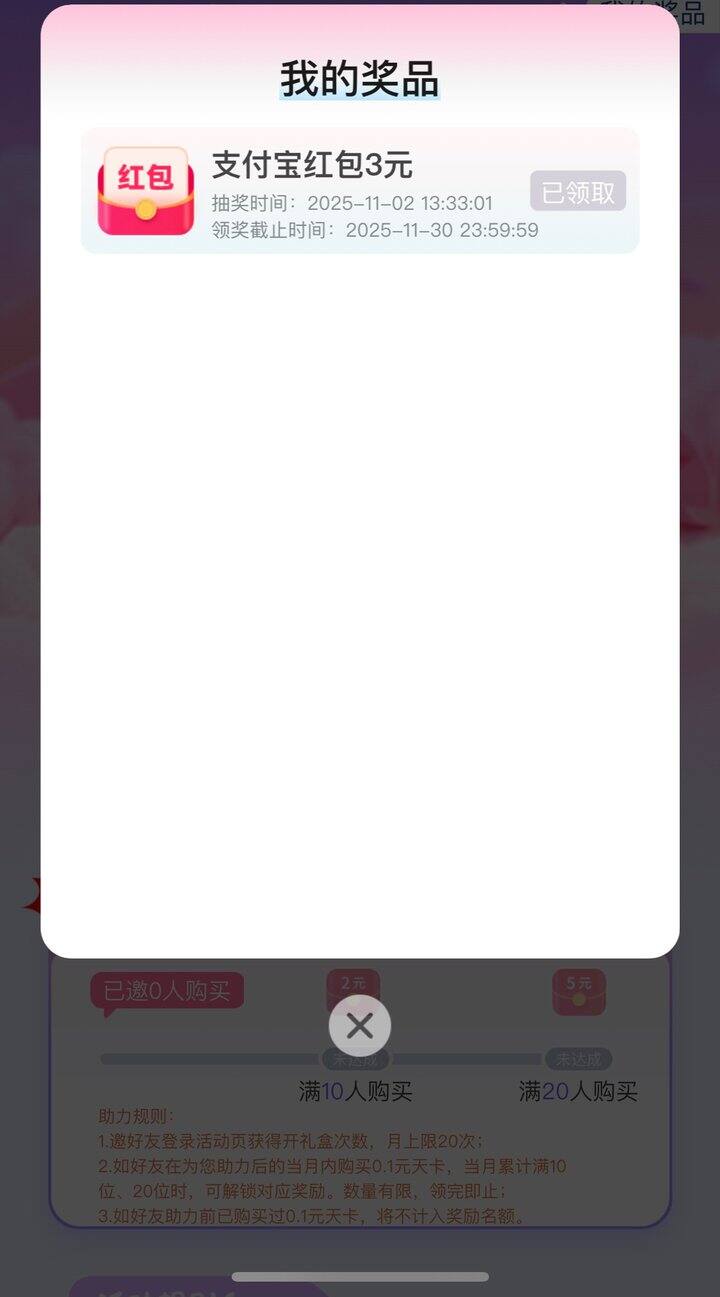Open the 支付宝红包3元 prize card
The height and width of the screenshot is (1297, 720).
(x=360, y=190)
